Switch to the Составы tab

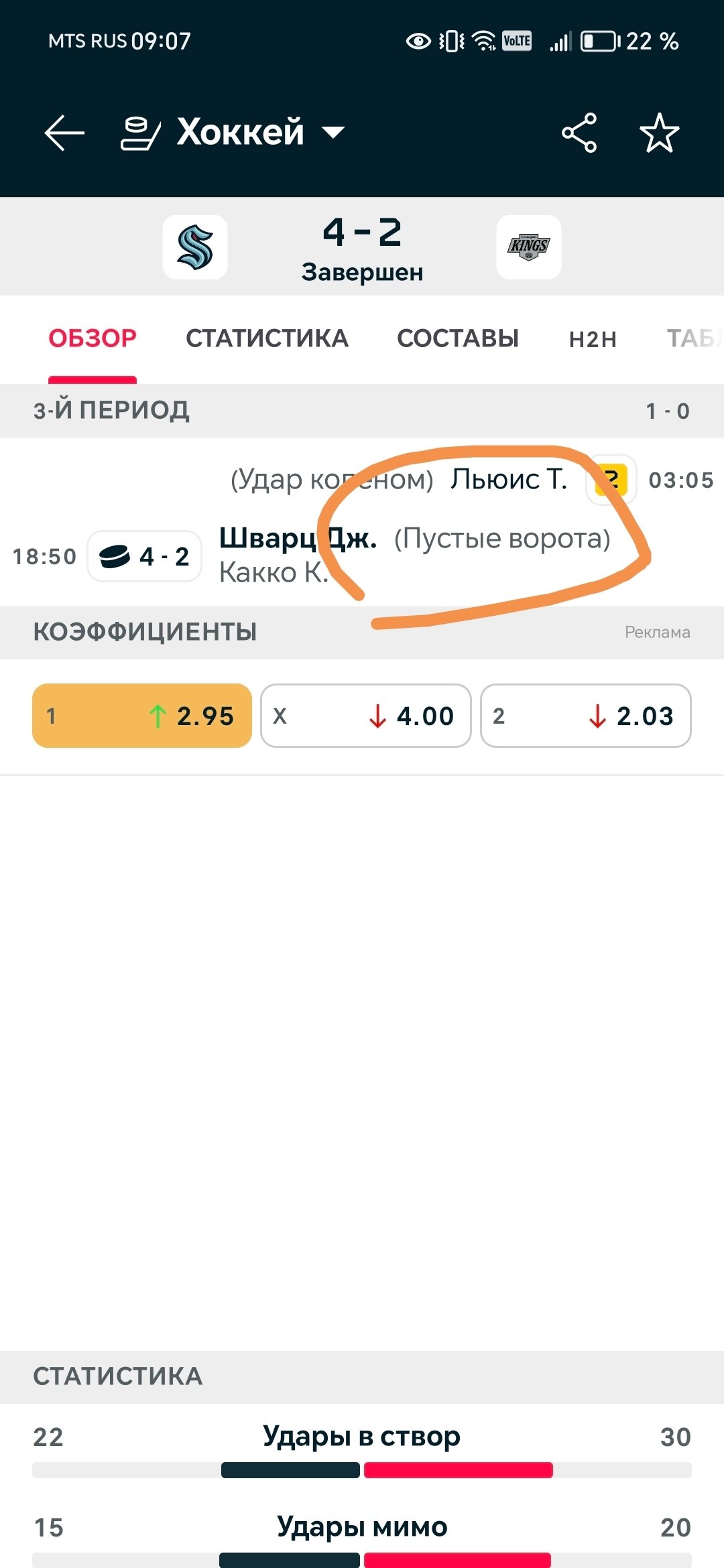(x=458, y=338)
